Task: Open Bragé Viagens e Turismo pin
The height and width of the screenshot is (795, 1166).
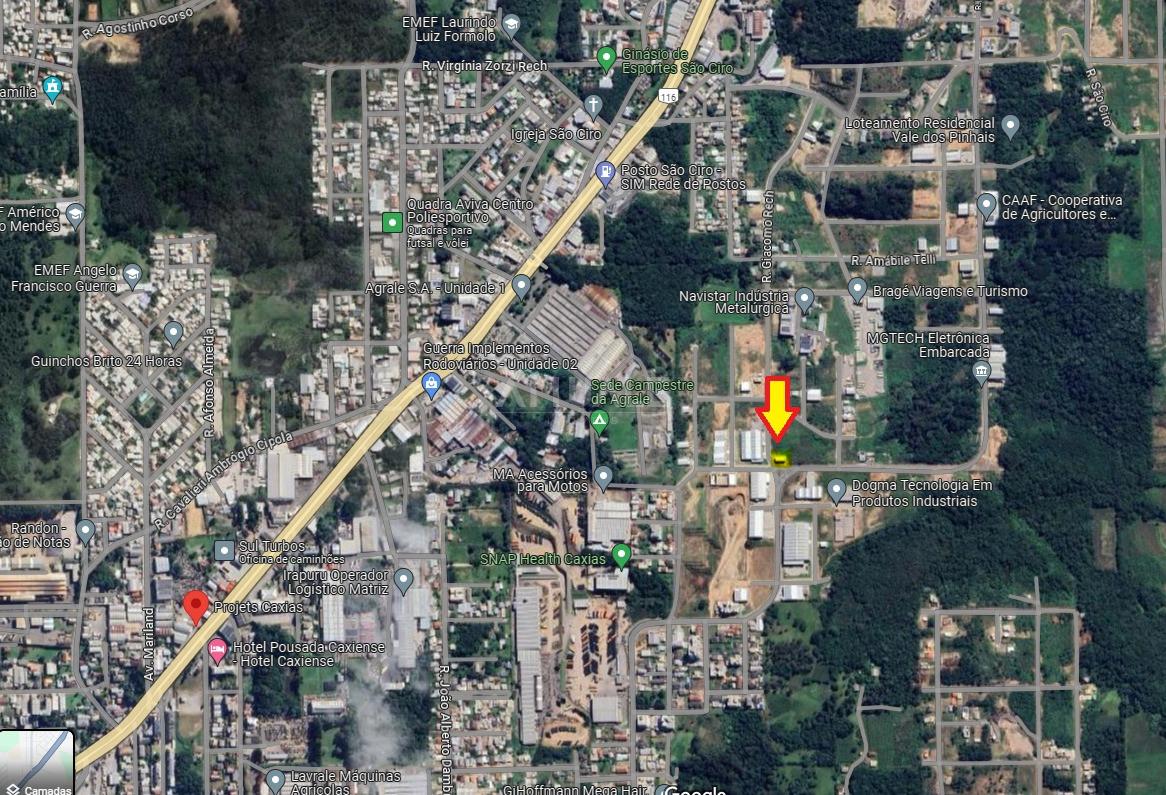Action: (x=857, y=289)
